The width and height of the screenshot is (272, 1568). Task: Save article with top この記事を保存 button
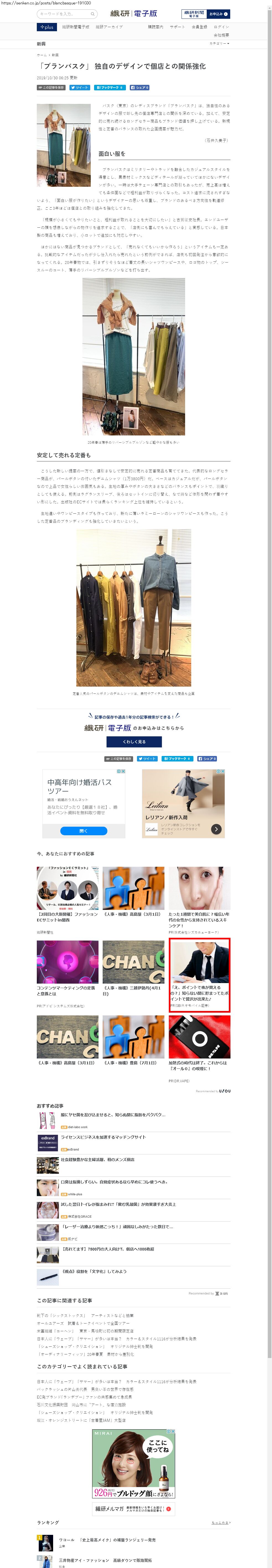click(51, 88)
